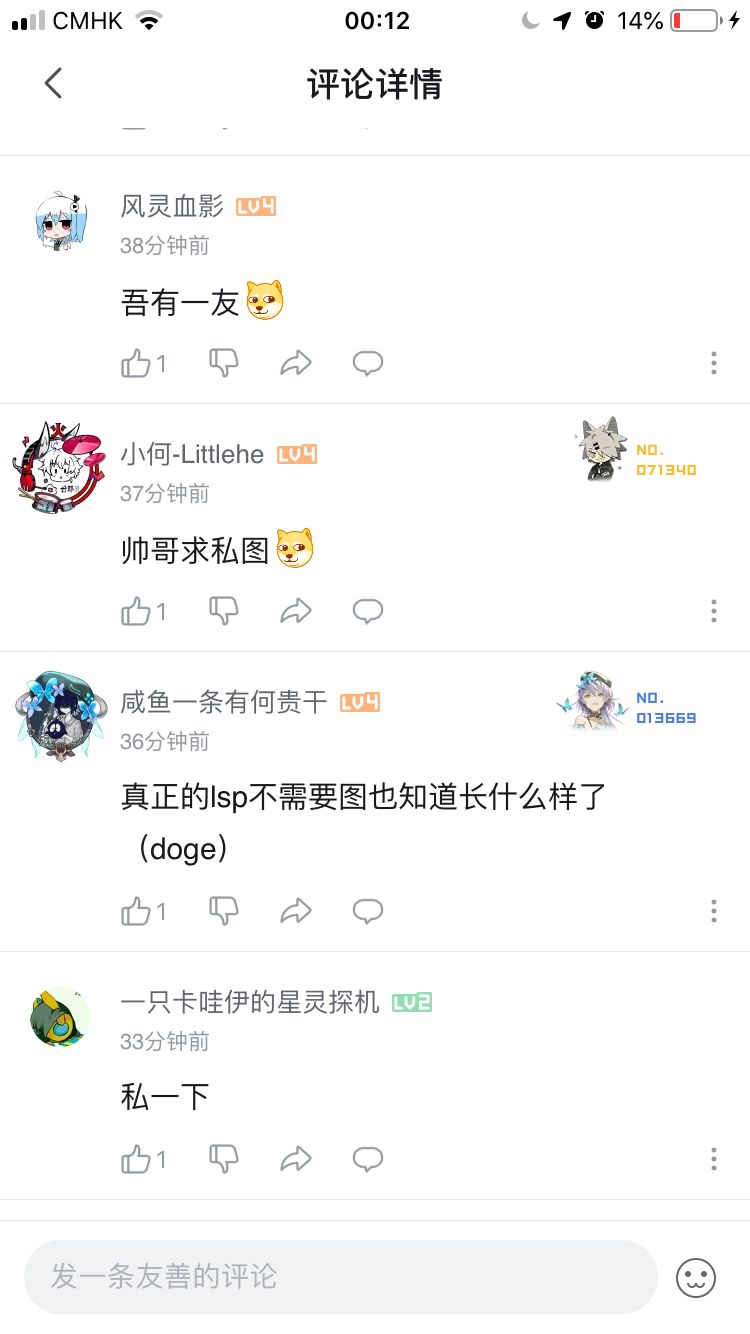Dislike 一只卡哇伊的星灵探机's comment
This screenshot has width=750, height=1334.
pyautogui.click(x=223, y=1159)
